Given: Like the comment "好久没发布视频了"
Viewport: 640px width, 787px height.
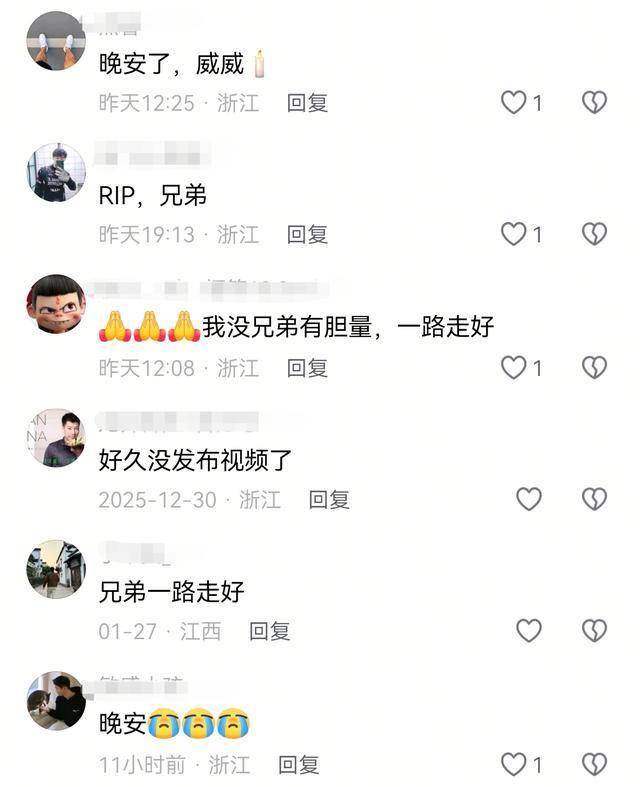Looking at the screenshot, I should [x=528, y=499].
